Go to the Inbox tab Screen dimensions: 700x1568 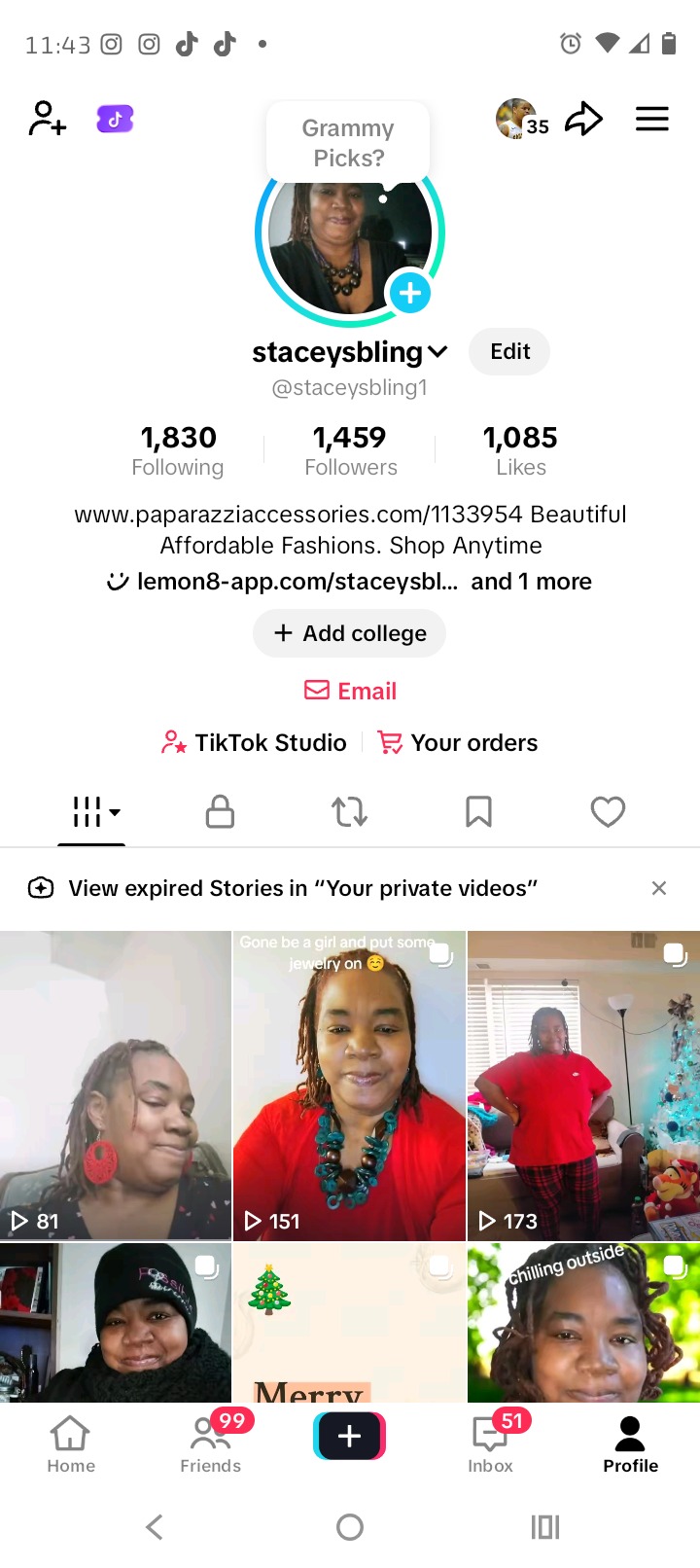click(x=490, y=1443)
